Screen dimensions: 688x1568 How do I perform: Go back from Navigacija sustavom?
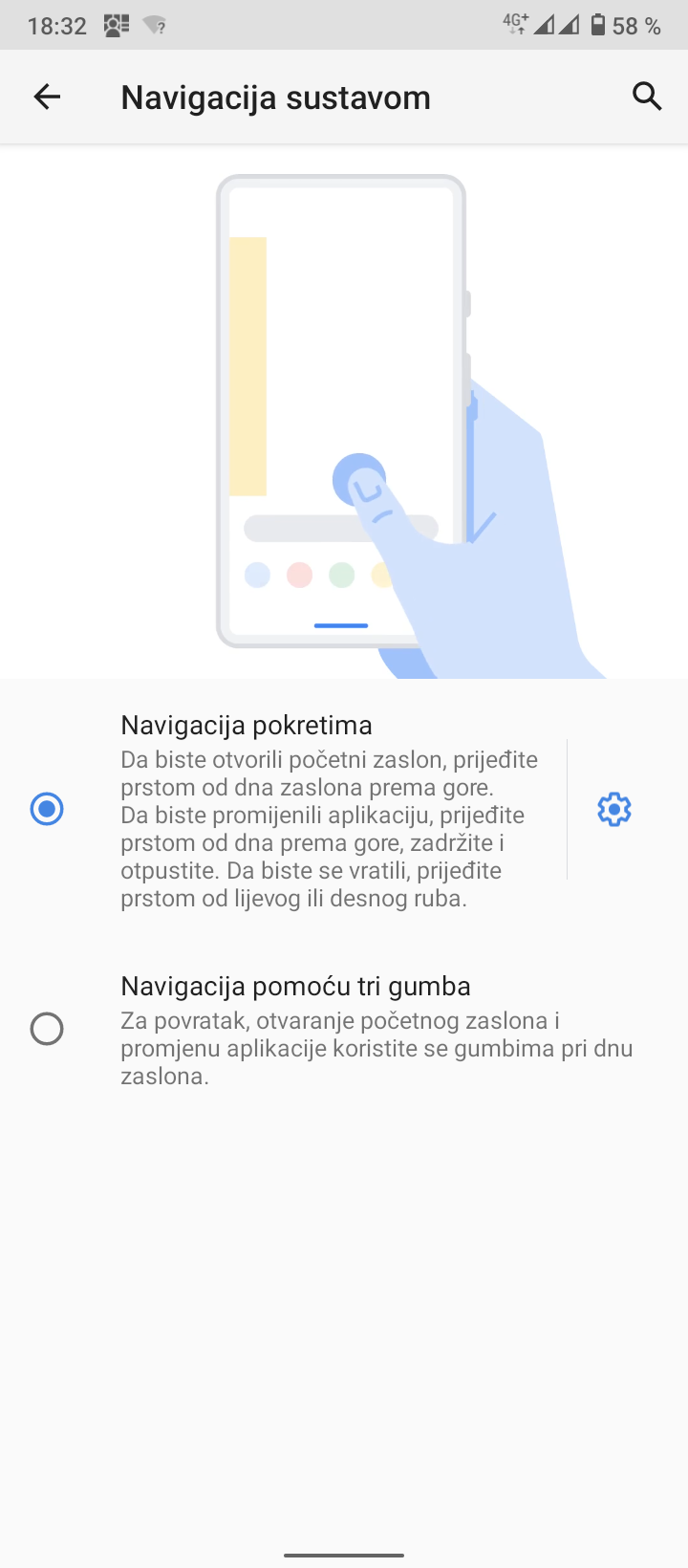[x=47, y=97]
